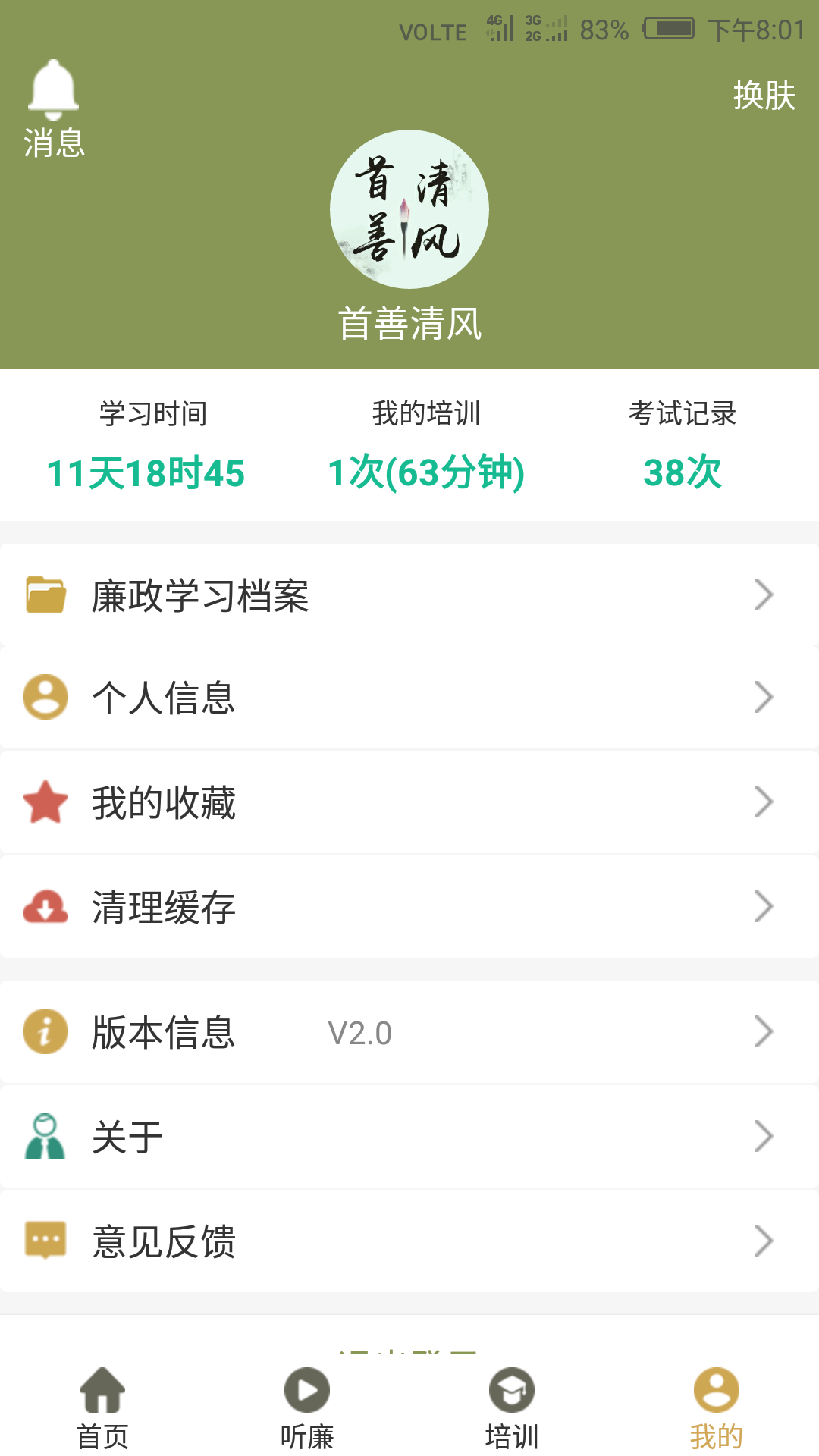Tap the graduation cap icon labeled 培训
The image size is (819, 1456).
(512, 1392)
